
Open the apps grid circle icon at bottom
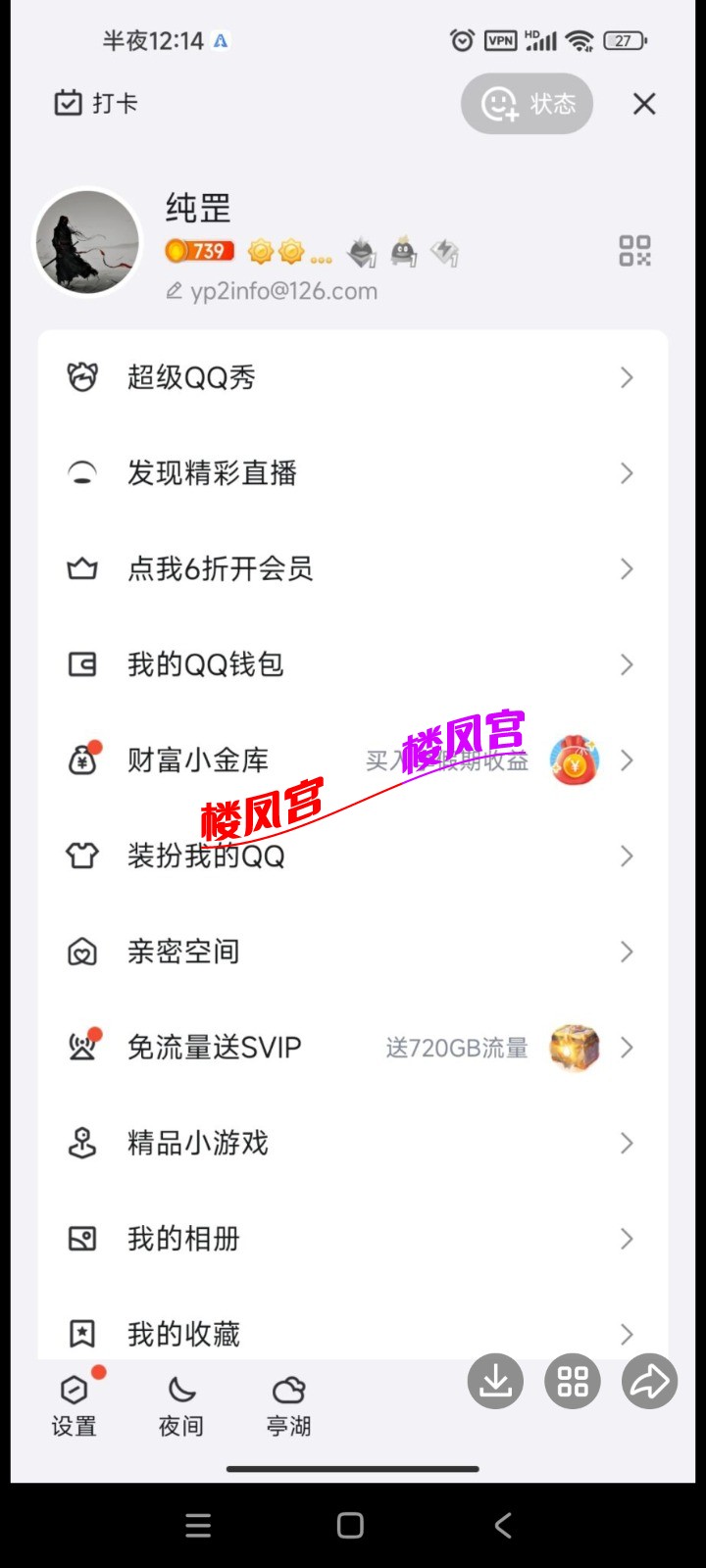tap(572, 1381)
